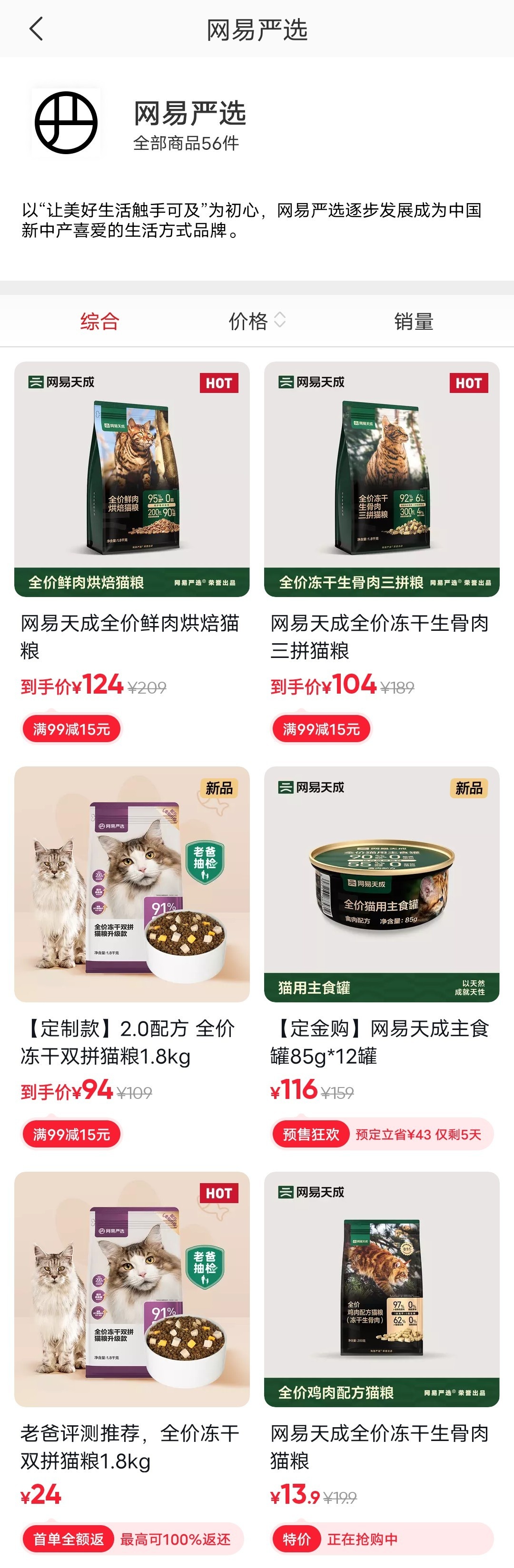View 网易天成全价冻干生骨肉猫粮 priced ¥13.9
The height and width of the screenshot is (1568, 514).
pos(382,1289)
